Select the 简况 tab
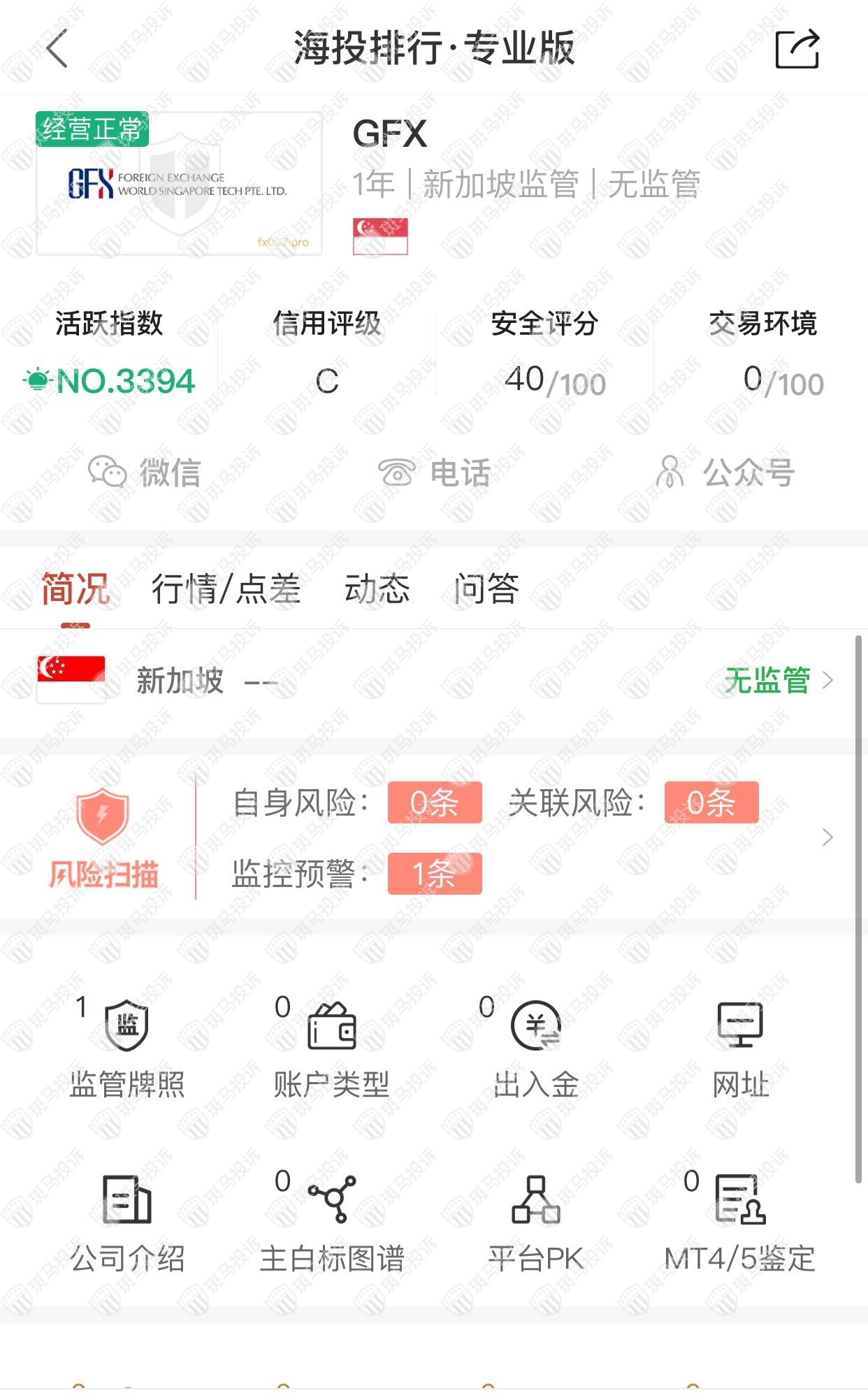 coord(75,589)
